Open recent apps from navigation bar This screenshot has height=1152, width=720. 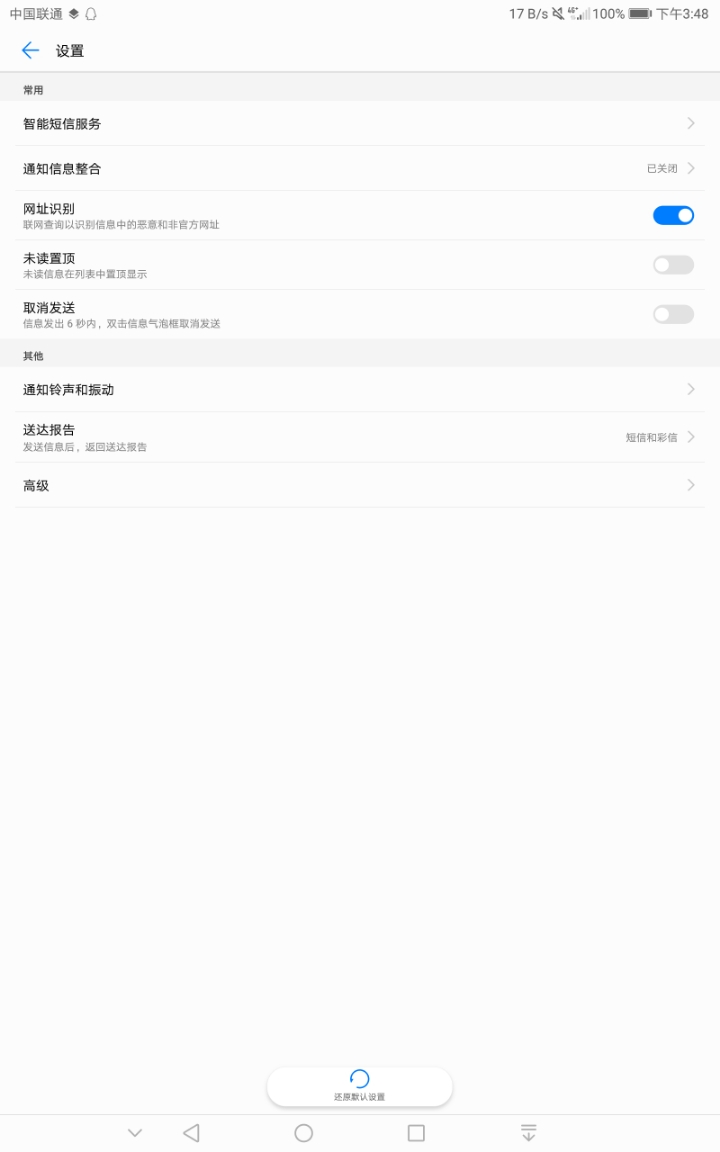416,1133
